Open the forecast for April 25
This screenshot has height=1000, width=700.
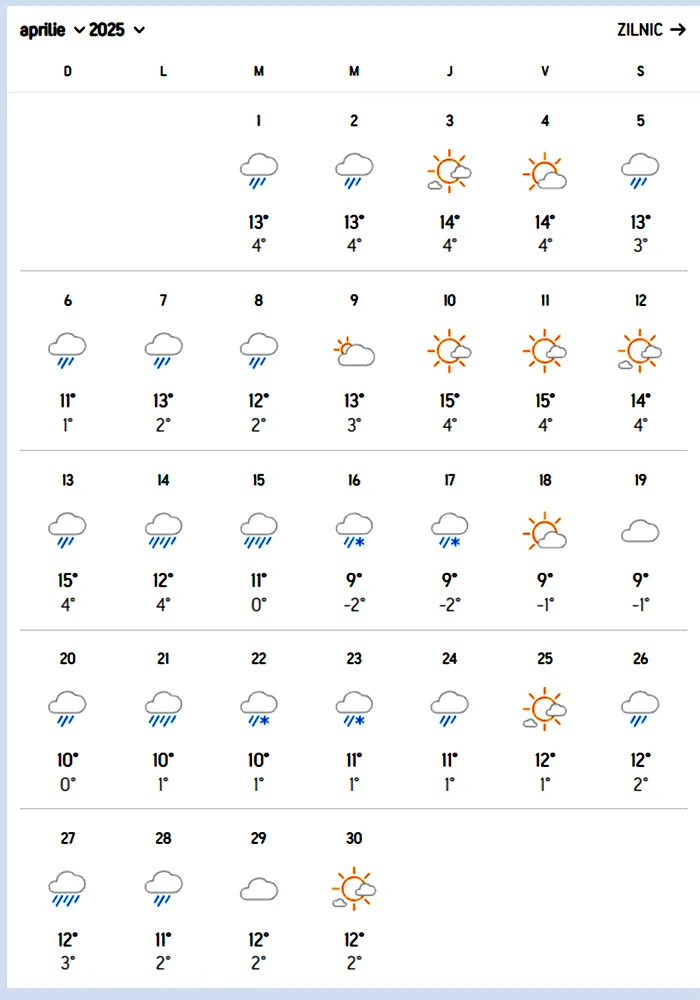point(545,718)
